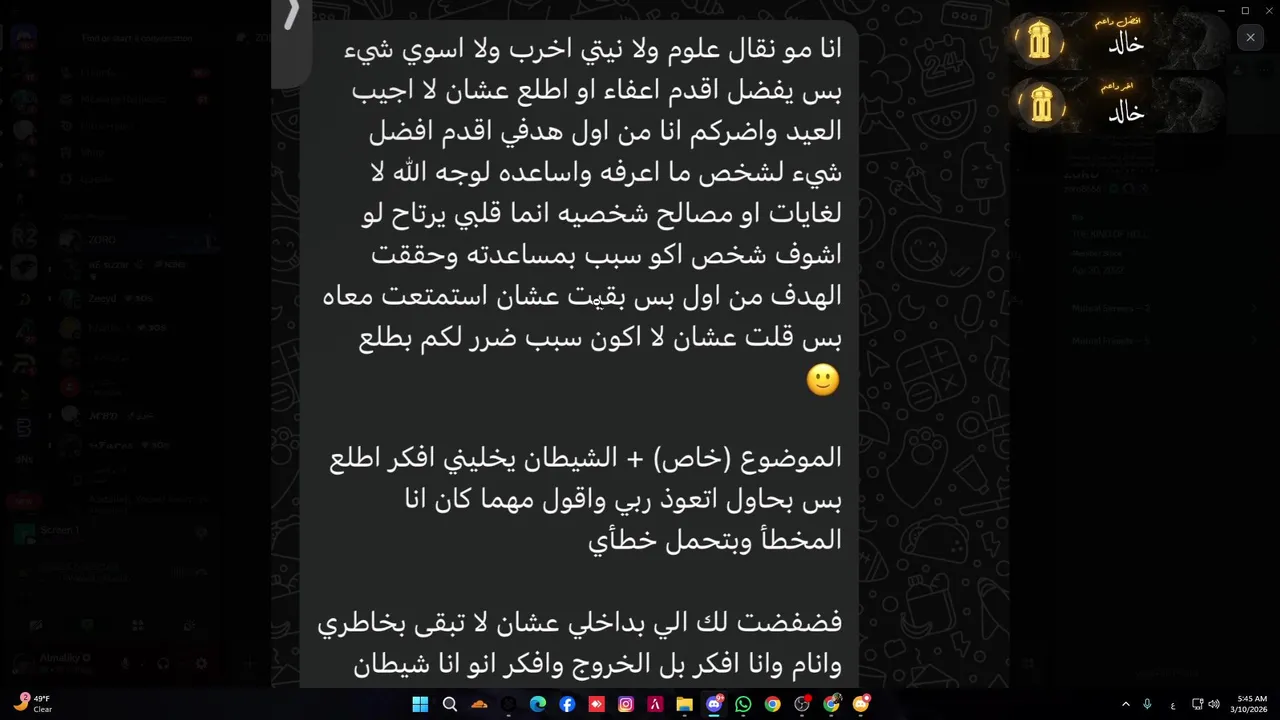
Task: Switch to Discord on the taskbar
Action: [714, 704]
